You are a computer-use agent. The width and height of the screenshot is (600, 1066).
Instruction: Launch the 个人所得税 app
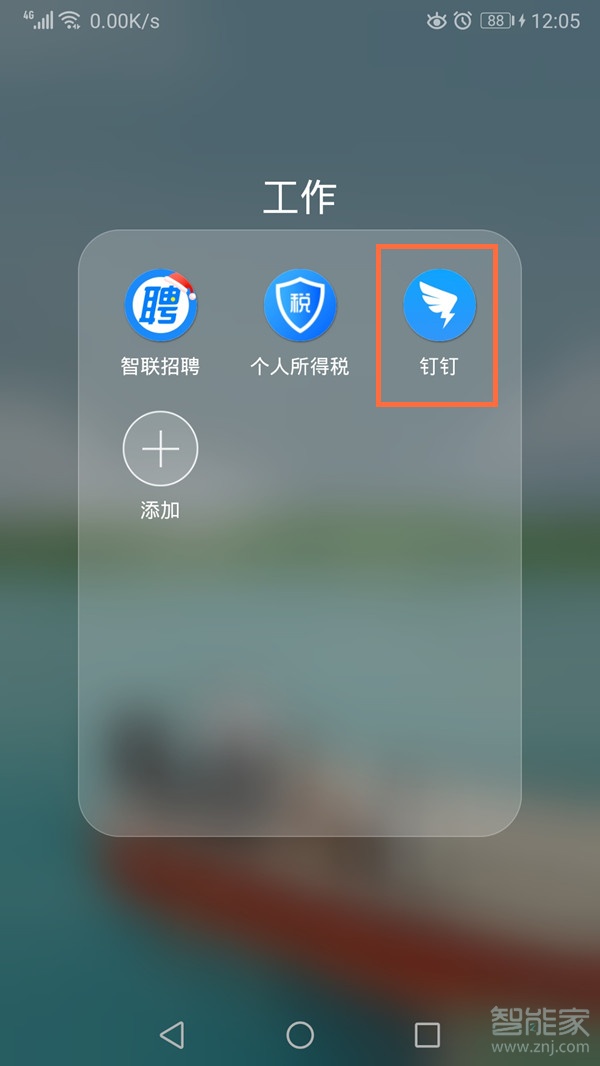(299, 306)
